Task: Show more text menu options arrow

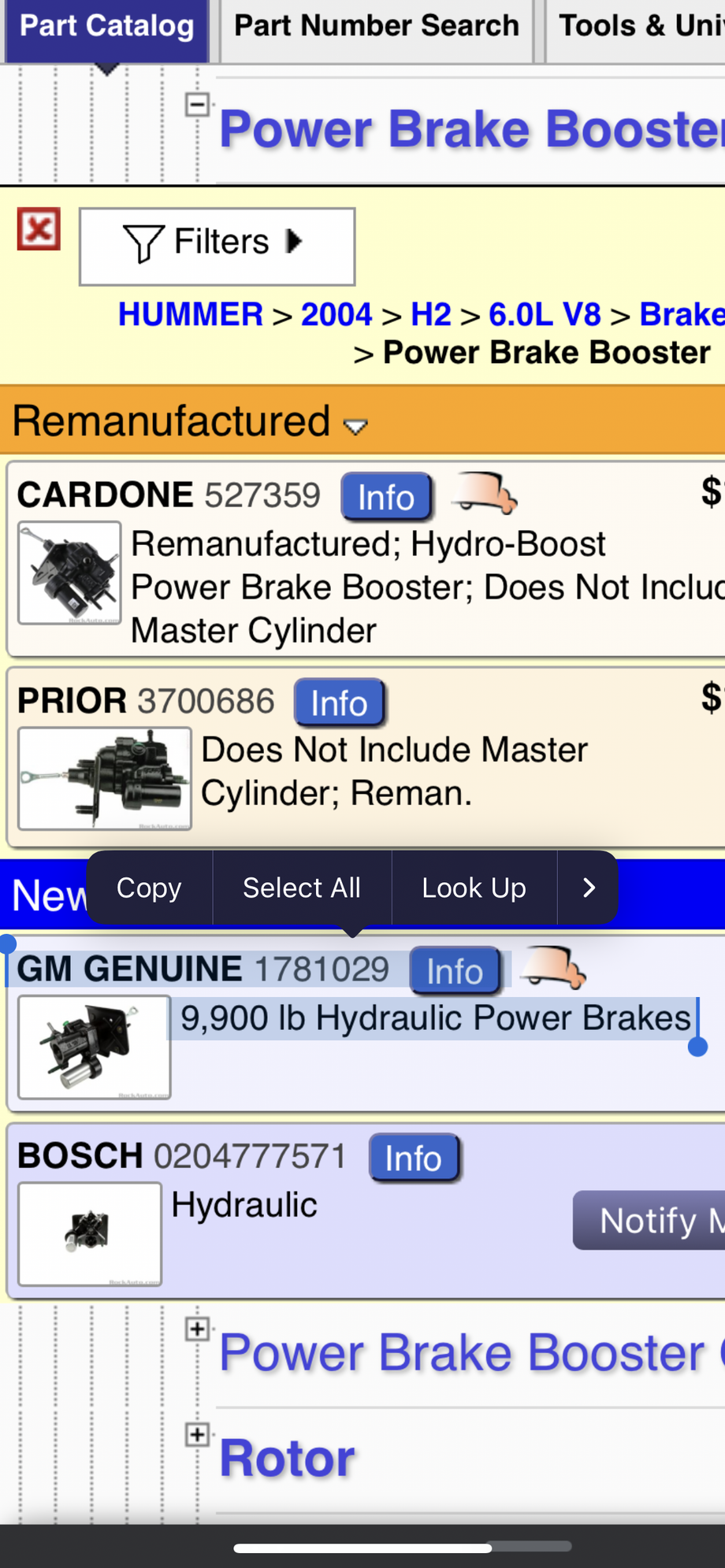Action: (x=588, y=888)
